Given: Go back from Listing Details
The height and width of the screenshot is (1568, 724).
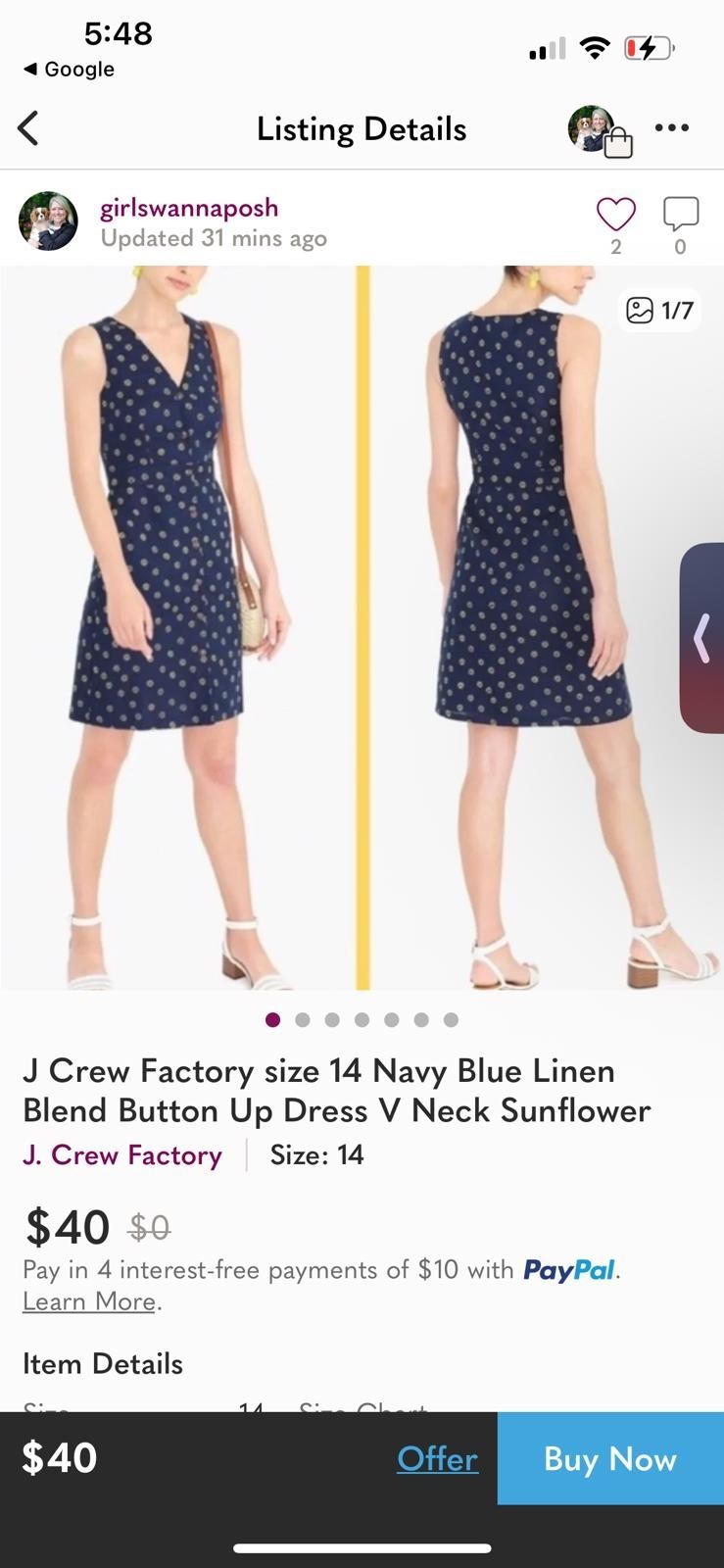Looking at the screenshot, I should pos(29,128).
